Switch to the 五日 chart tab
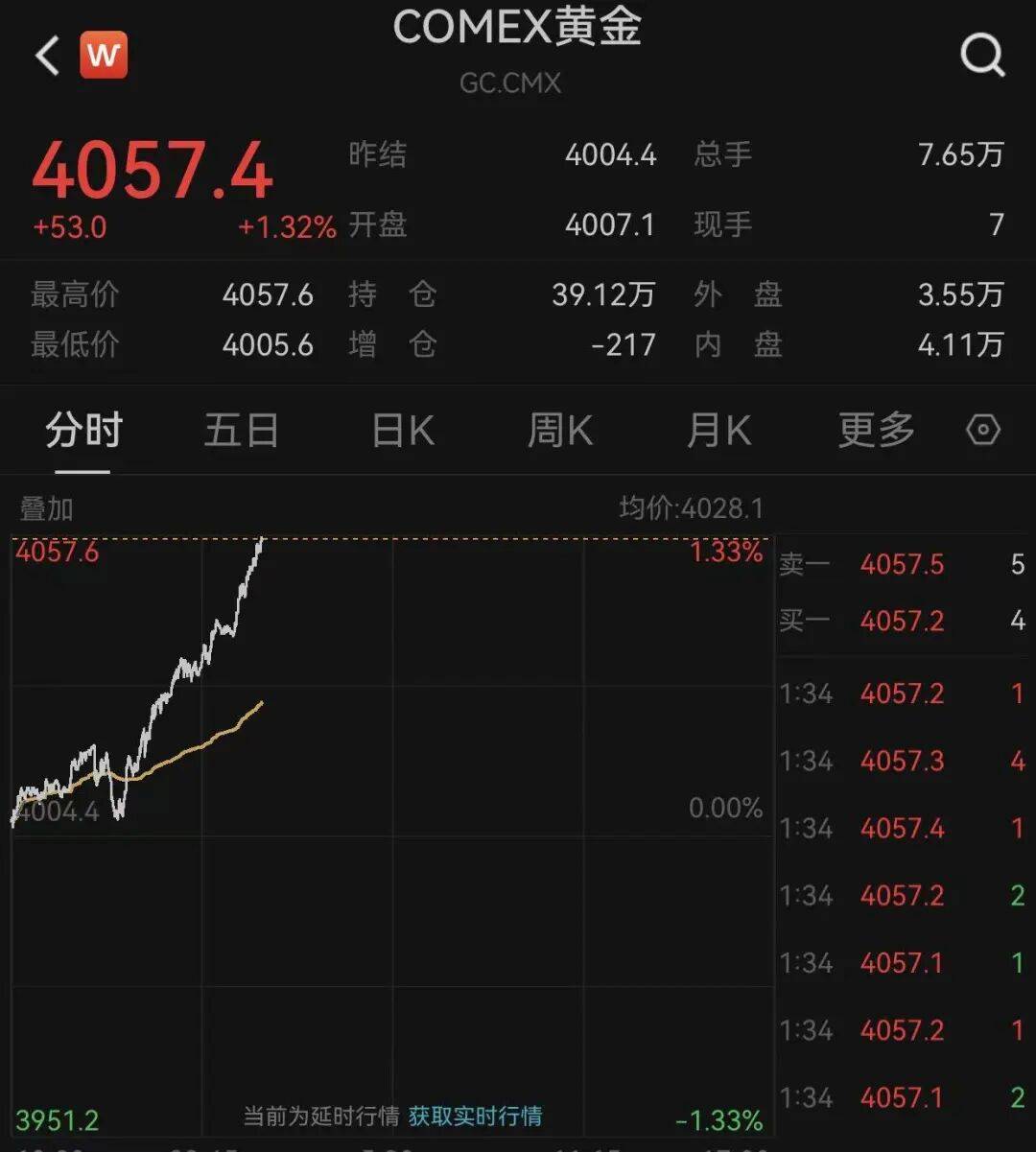 click(242, 432)
